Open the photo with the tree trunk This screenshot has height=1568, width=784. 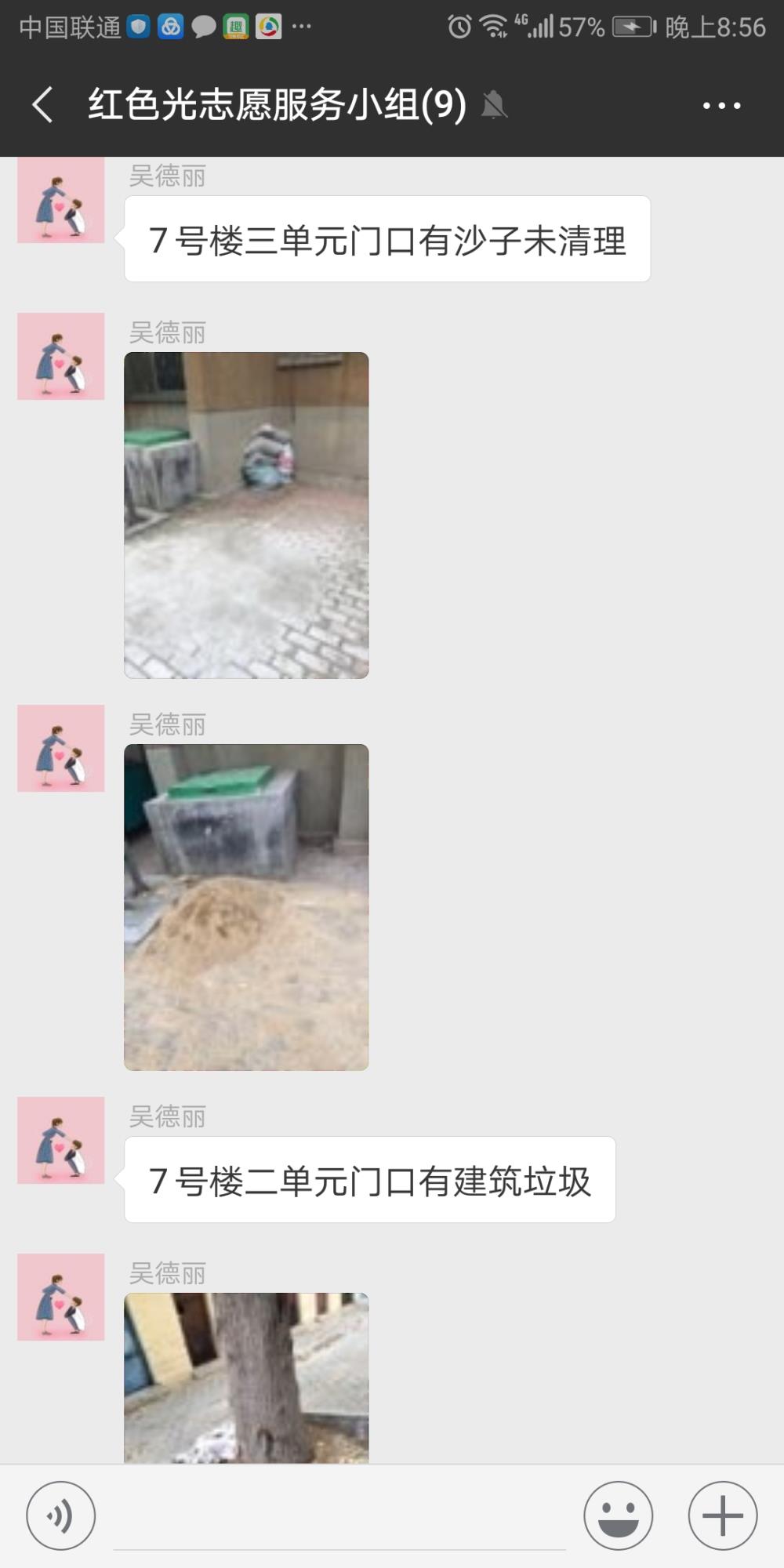click(x=246, y=1377)
